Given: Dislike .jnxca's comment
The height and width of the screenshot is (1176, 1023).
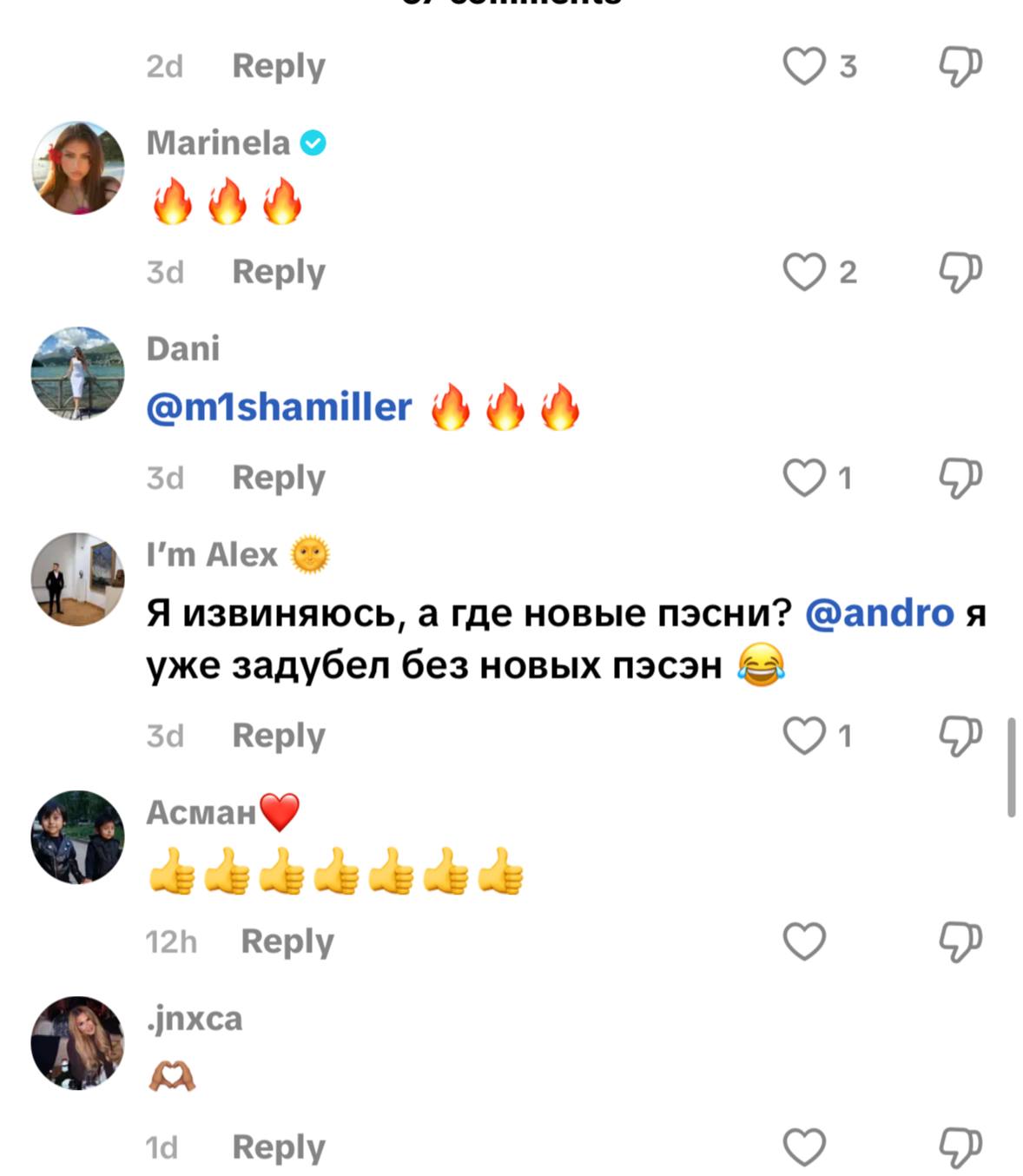Looking at the screenshot, I should click(960, 1147).
